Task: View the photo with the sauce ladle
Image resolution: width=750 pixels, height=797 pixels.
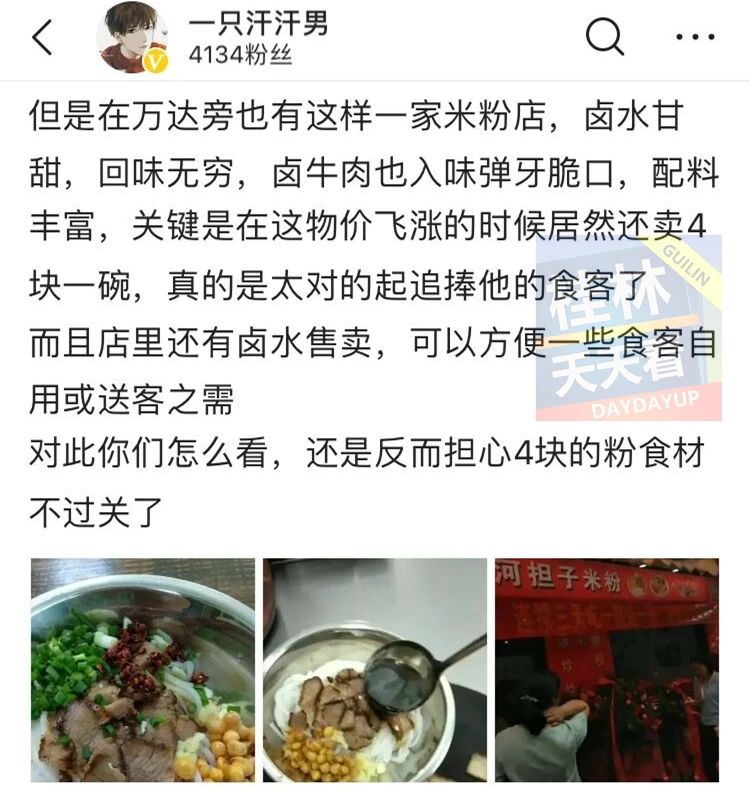Action: coord(375,670)
